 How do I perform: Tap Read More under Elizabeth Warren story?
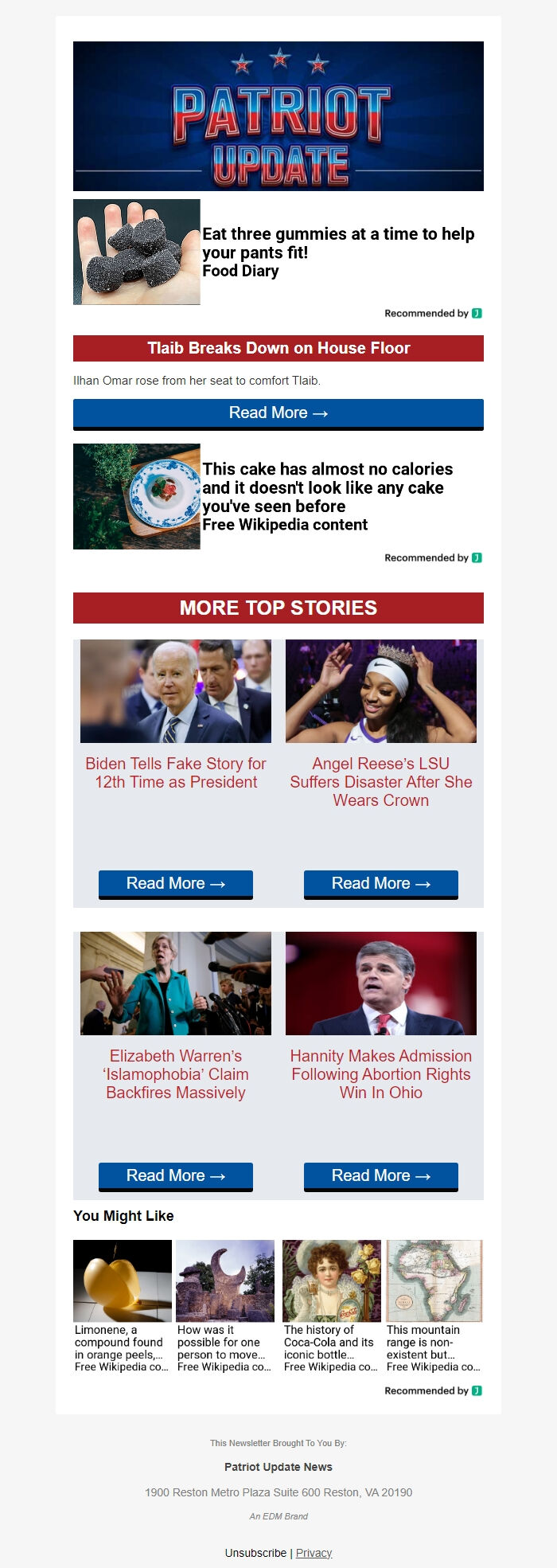176,1175
